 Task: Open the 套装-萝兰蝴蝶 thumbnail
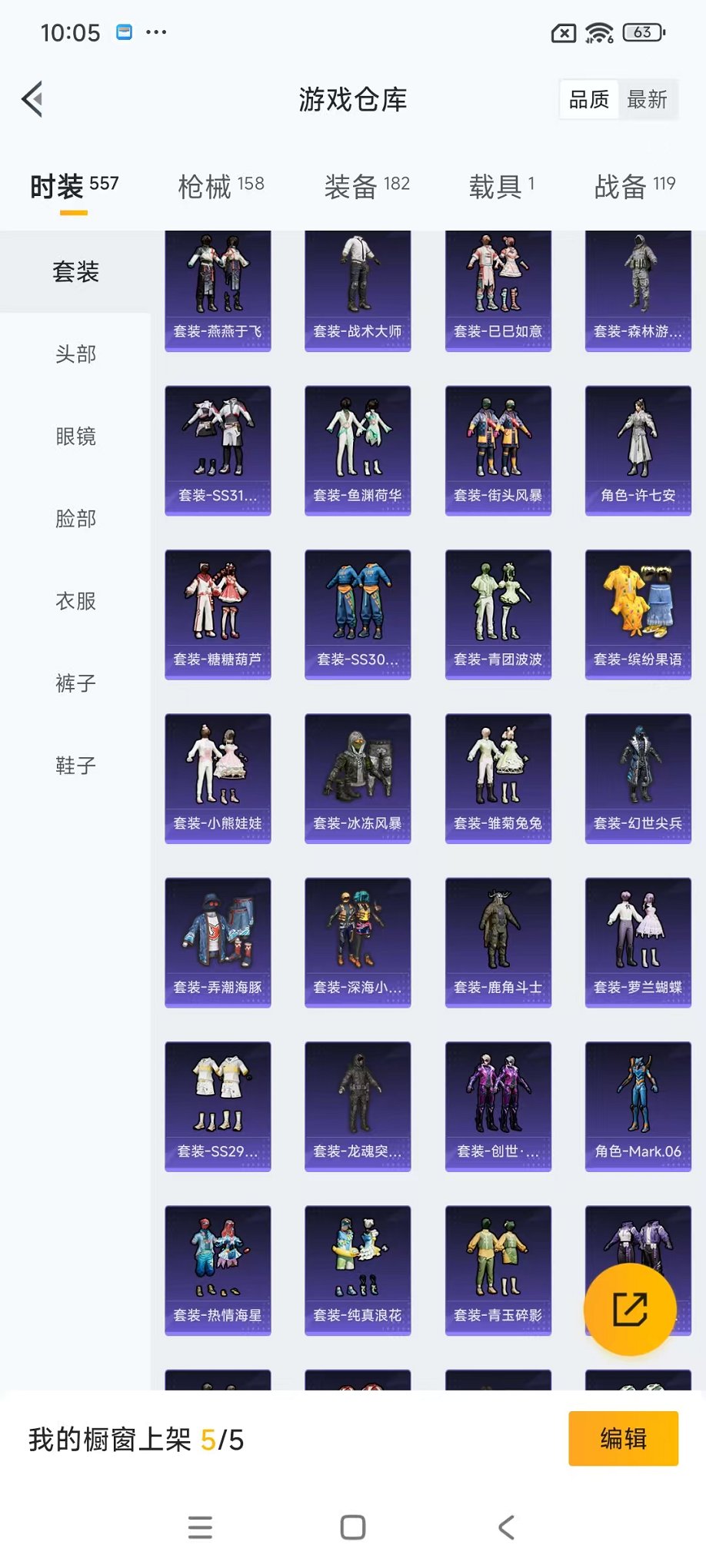point(638,941)
